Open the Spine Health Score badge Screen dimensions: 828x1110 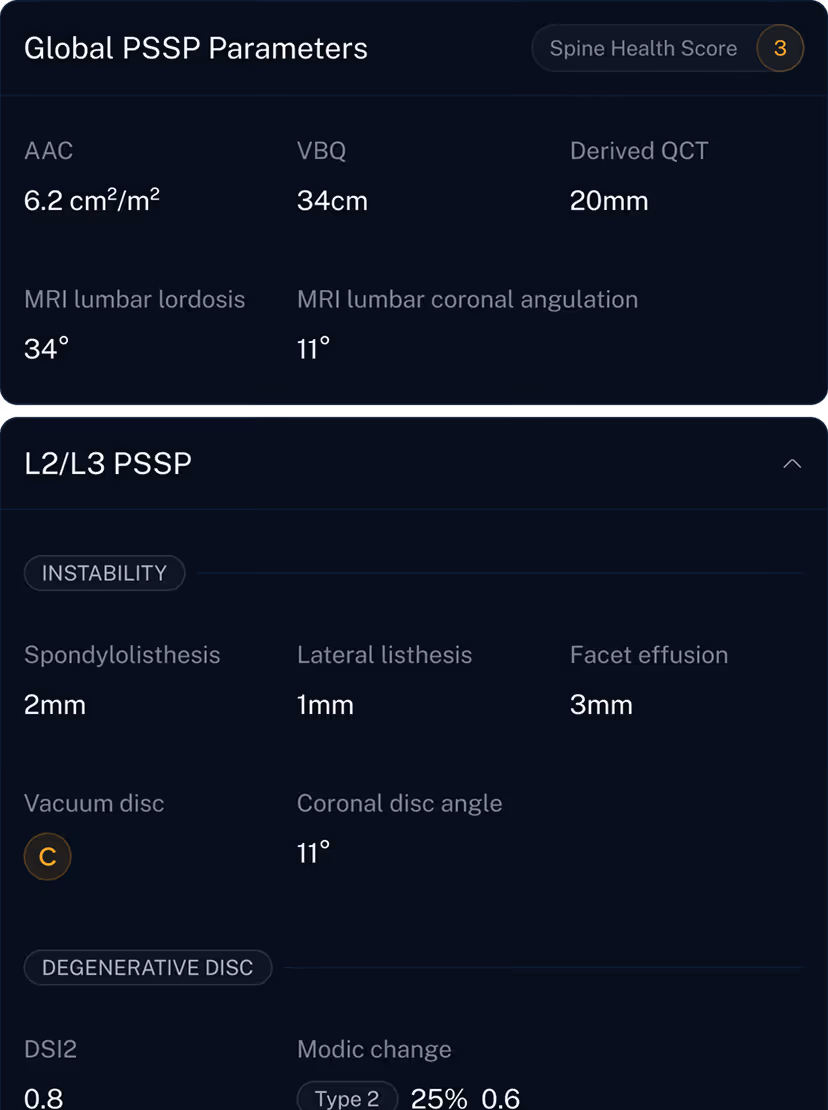(x=667, y=49)
